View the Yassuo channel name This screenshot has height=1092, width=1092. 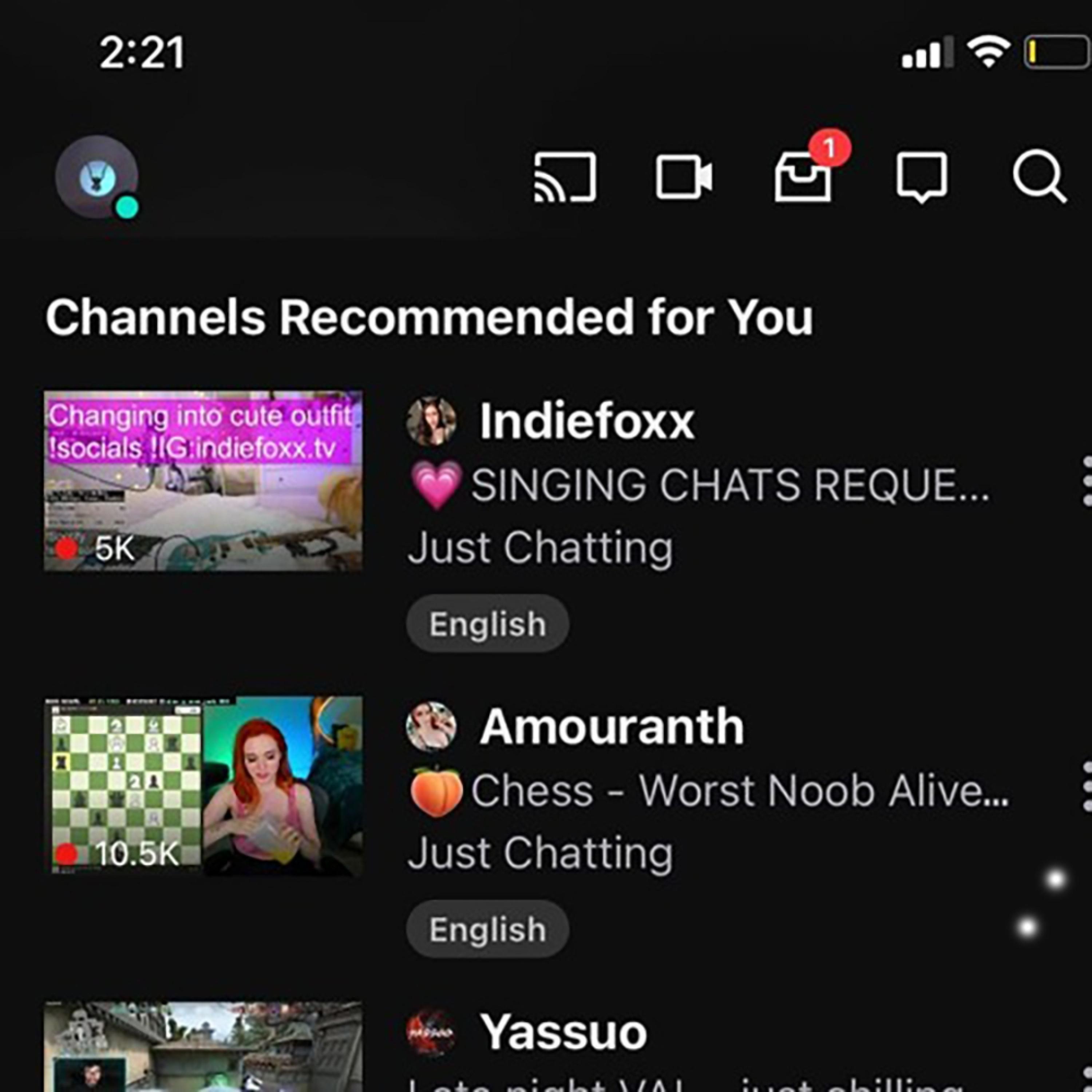click(x=563, y=1032)
